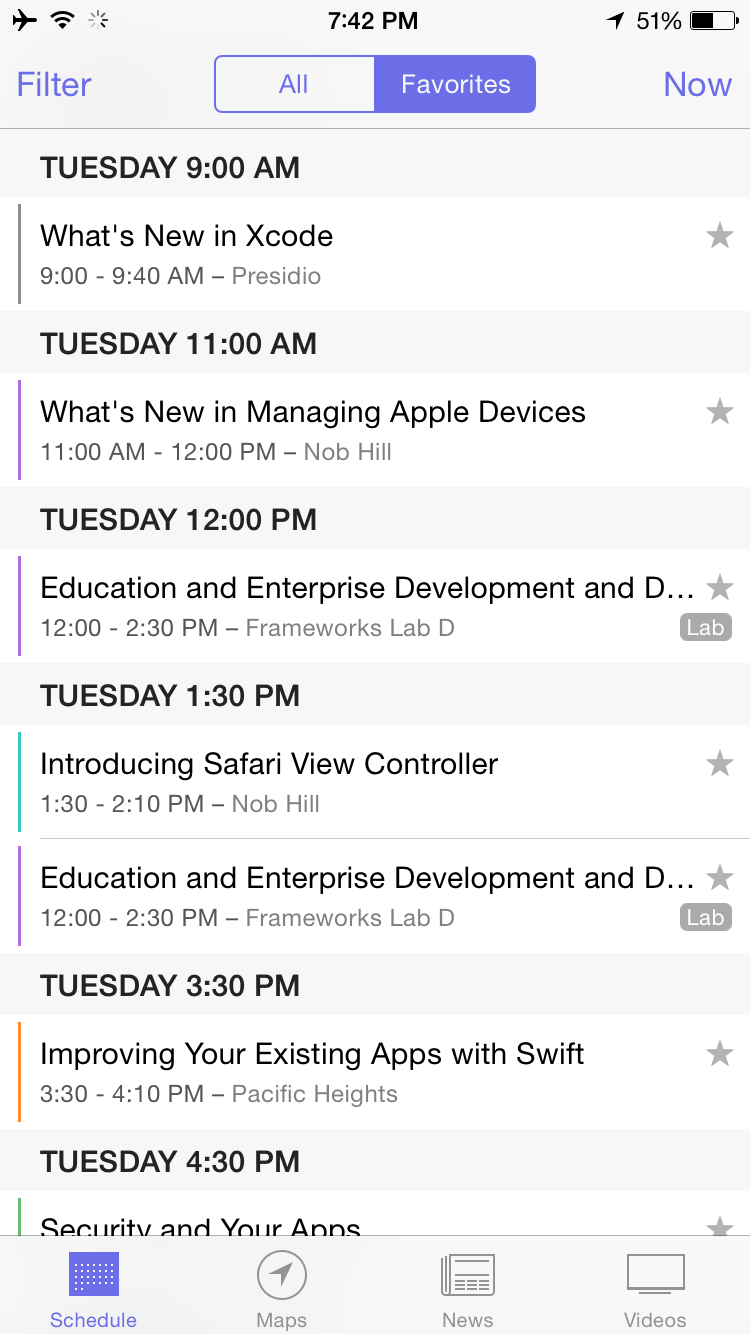Toggle star for Managing Apple Devices session
This screenshot has height=1334, width=750.
(720, 412)
